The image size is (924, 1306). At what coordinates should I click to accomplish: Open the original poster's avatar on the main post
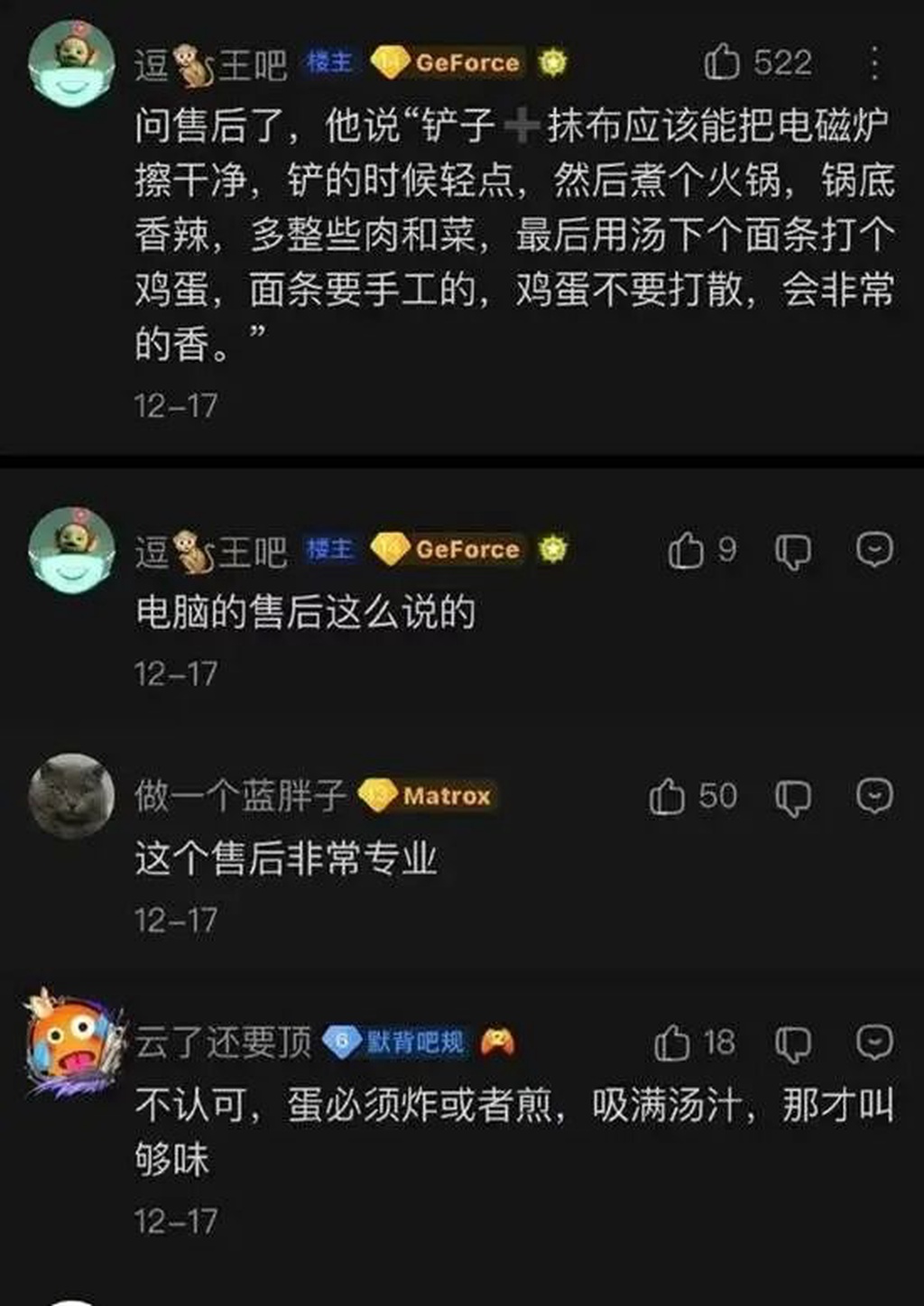(71, 63)
